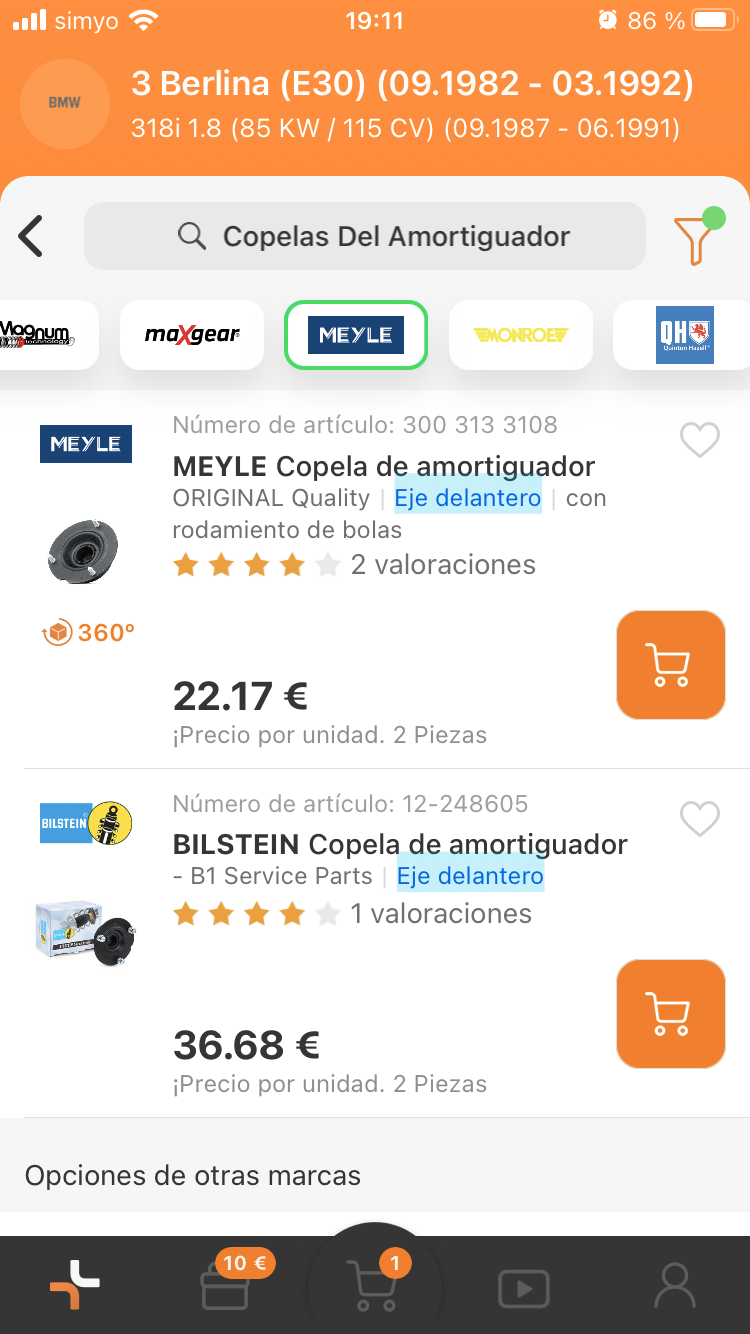Add the 36.68 € BILSTEIN part to cart
The height and width of the screenshot is (1334, 750).
(x=670, y=1014)
